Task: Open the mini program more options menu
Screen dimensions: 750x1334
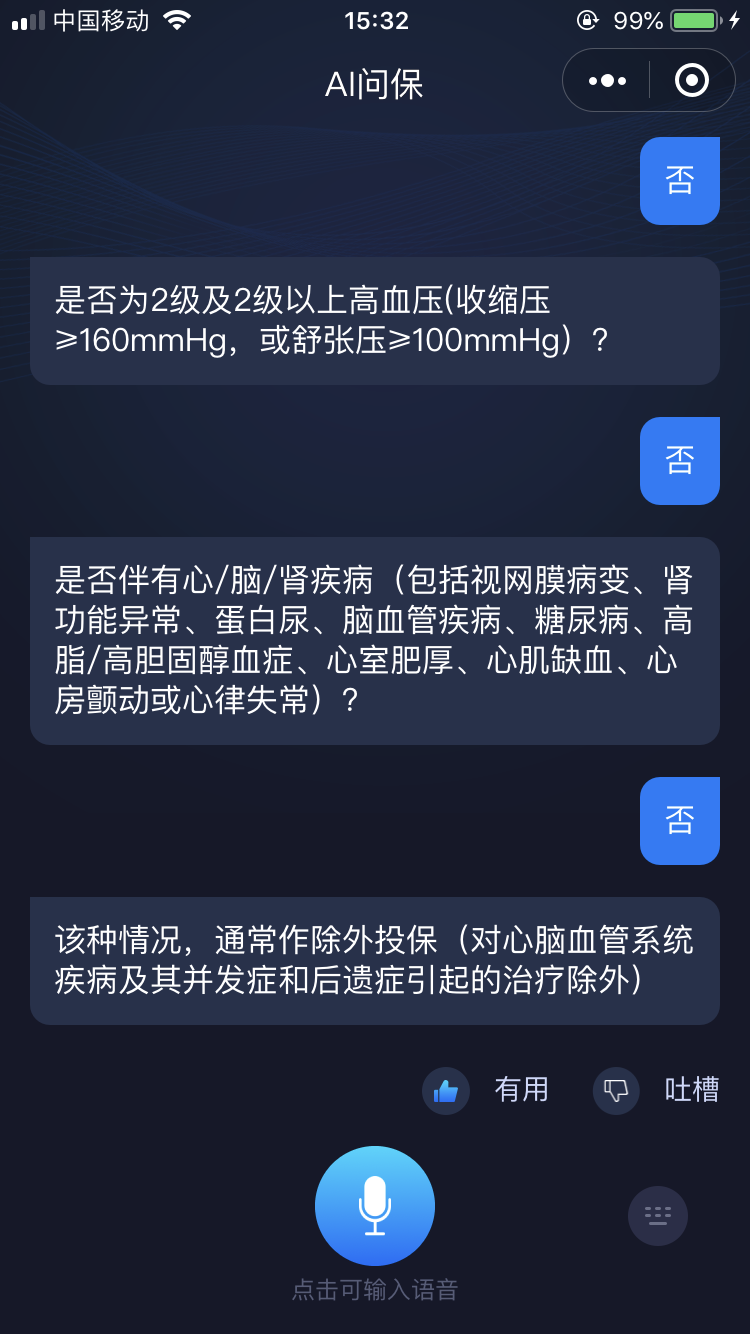Action: pyautogui.click(x=607, y=80)
